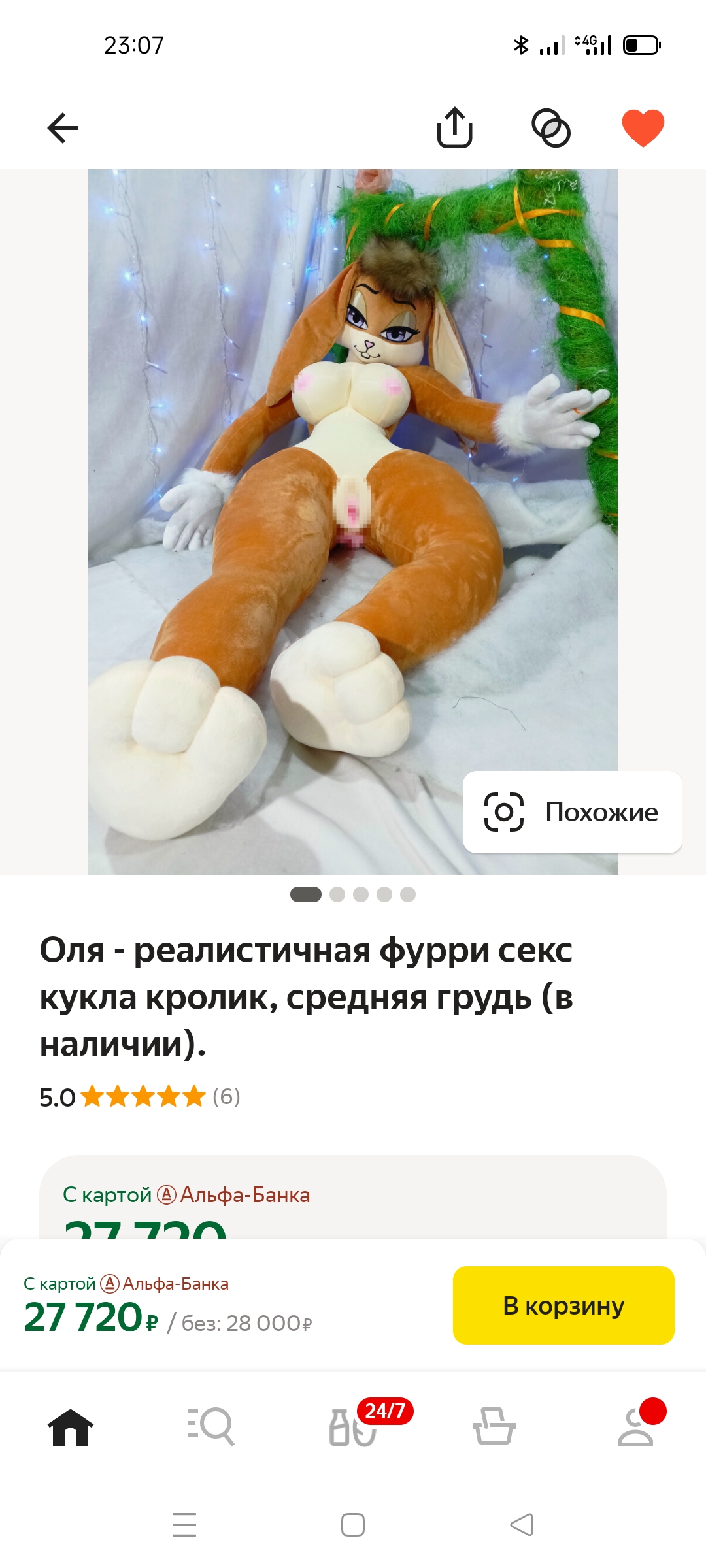The image size is (706, 1568).
Task: Open the catalog search tab
Action: coord(211,1427)
